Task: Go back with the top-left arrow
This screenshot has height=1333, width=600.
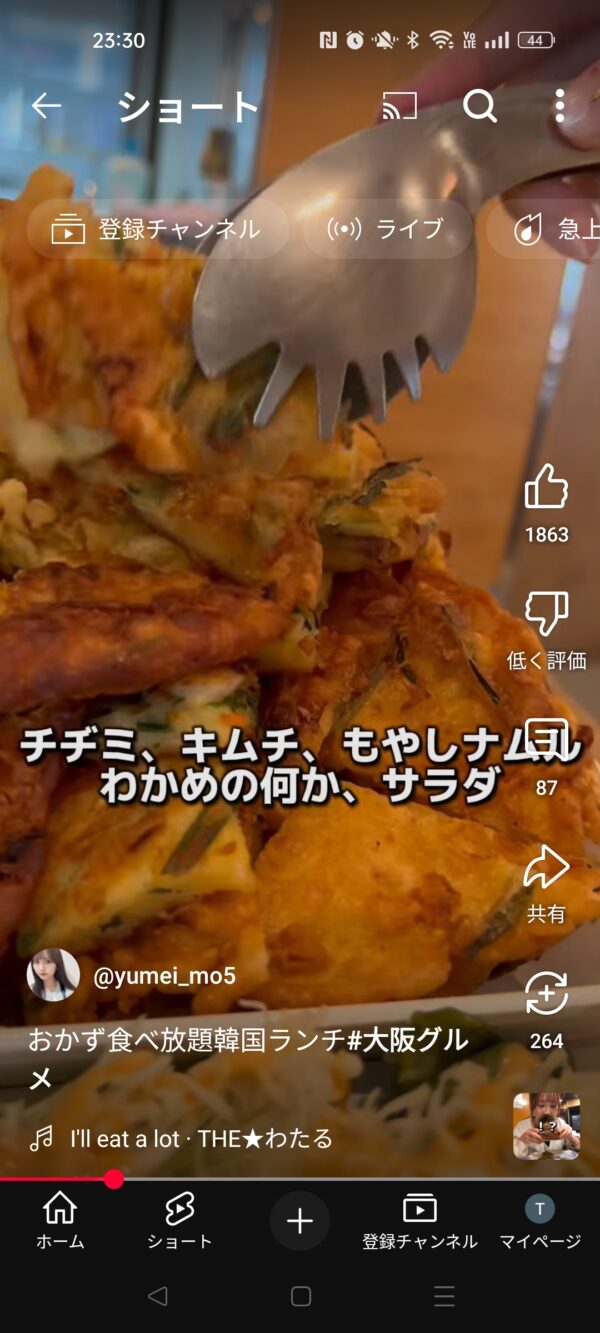Action: pos(46,106)
